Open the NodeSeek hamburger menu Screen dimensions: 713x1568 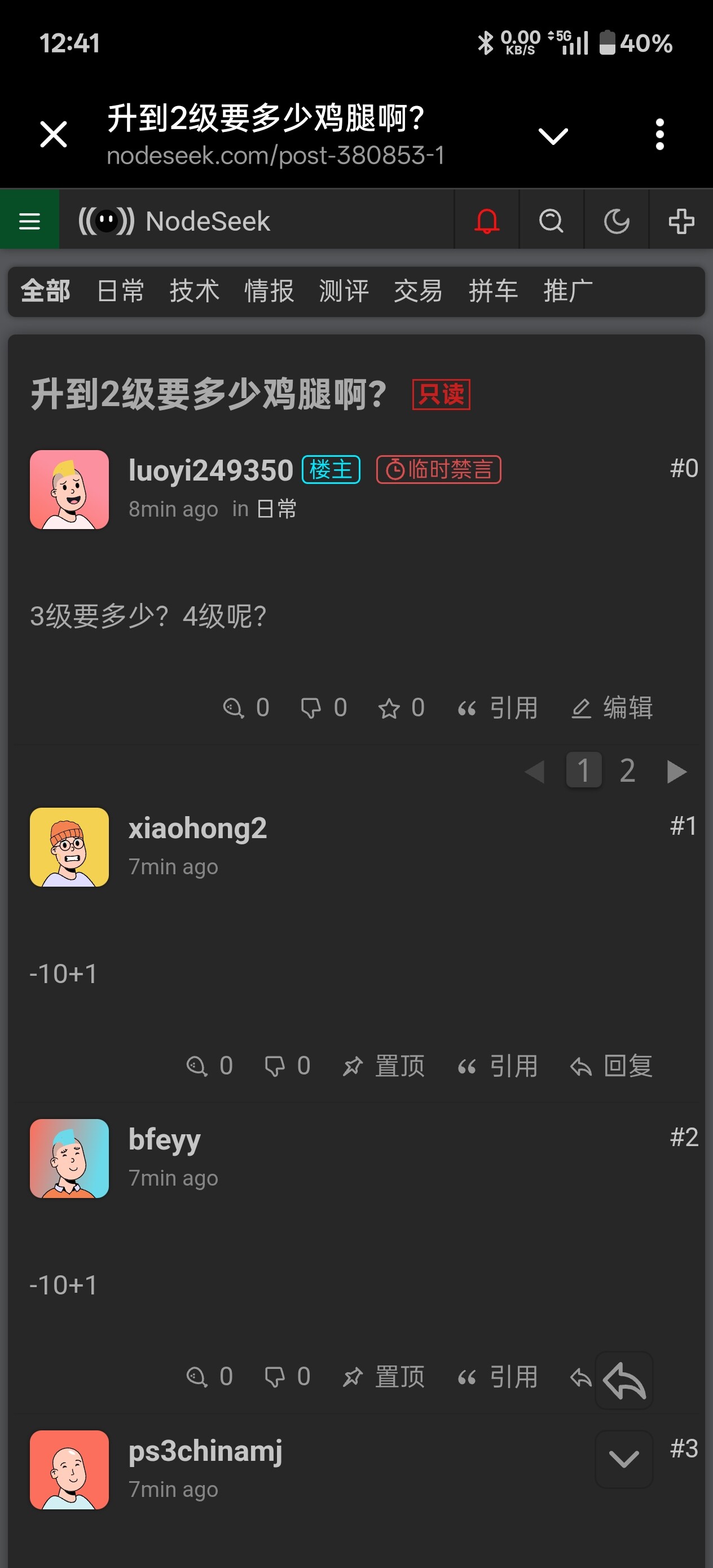29,221
